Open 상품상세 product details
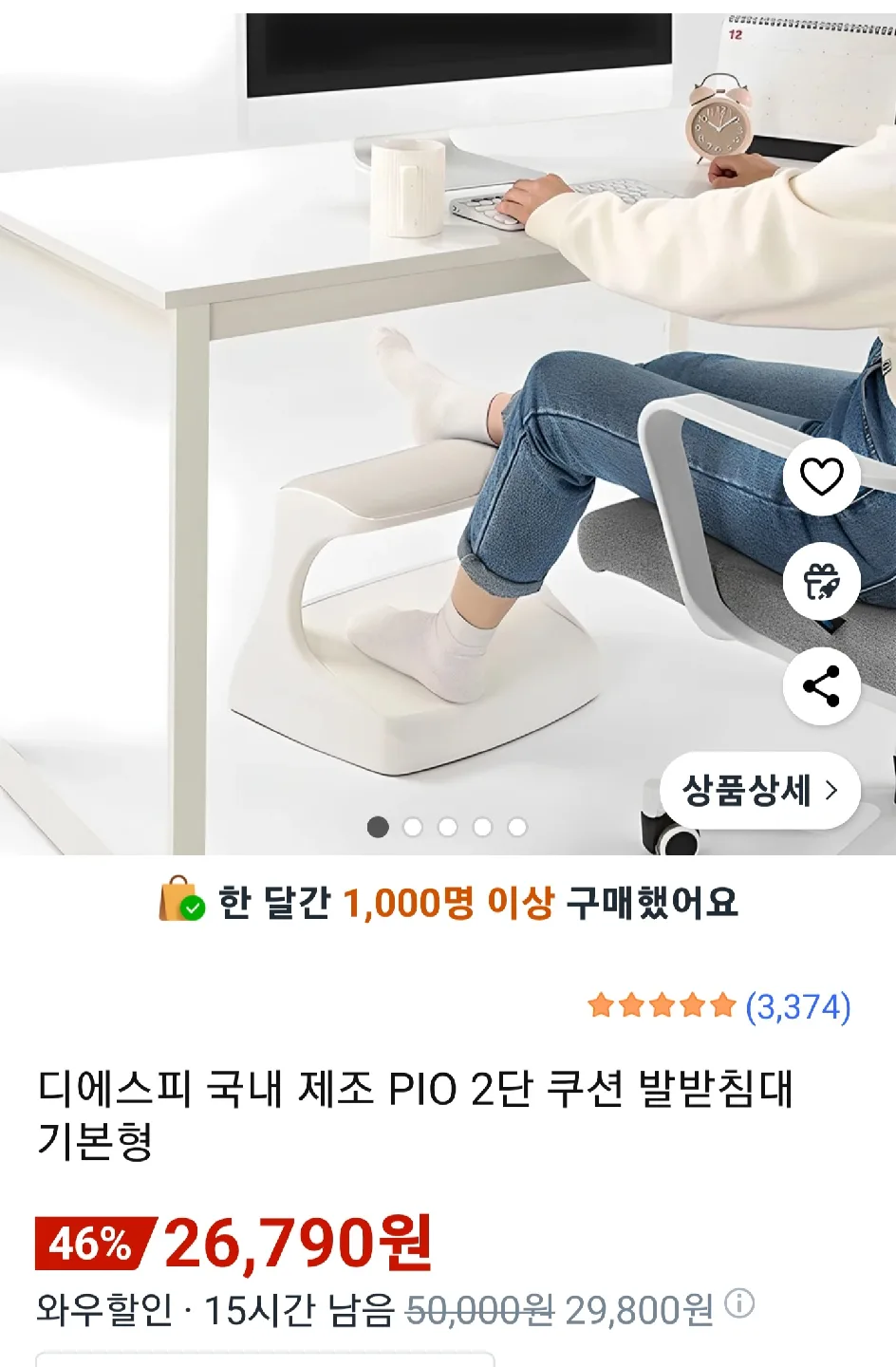The image size is (896, 1367). point(759,790)
